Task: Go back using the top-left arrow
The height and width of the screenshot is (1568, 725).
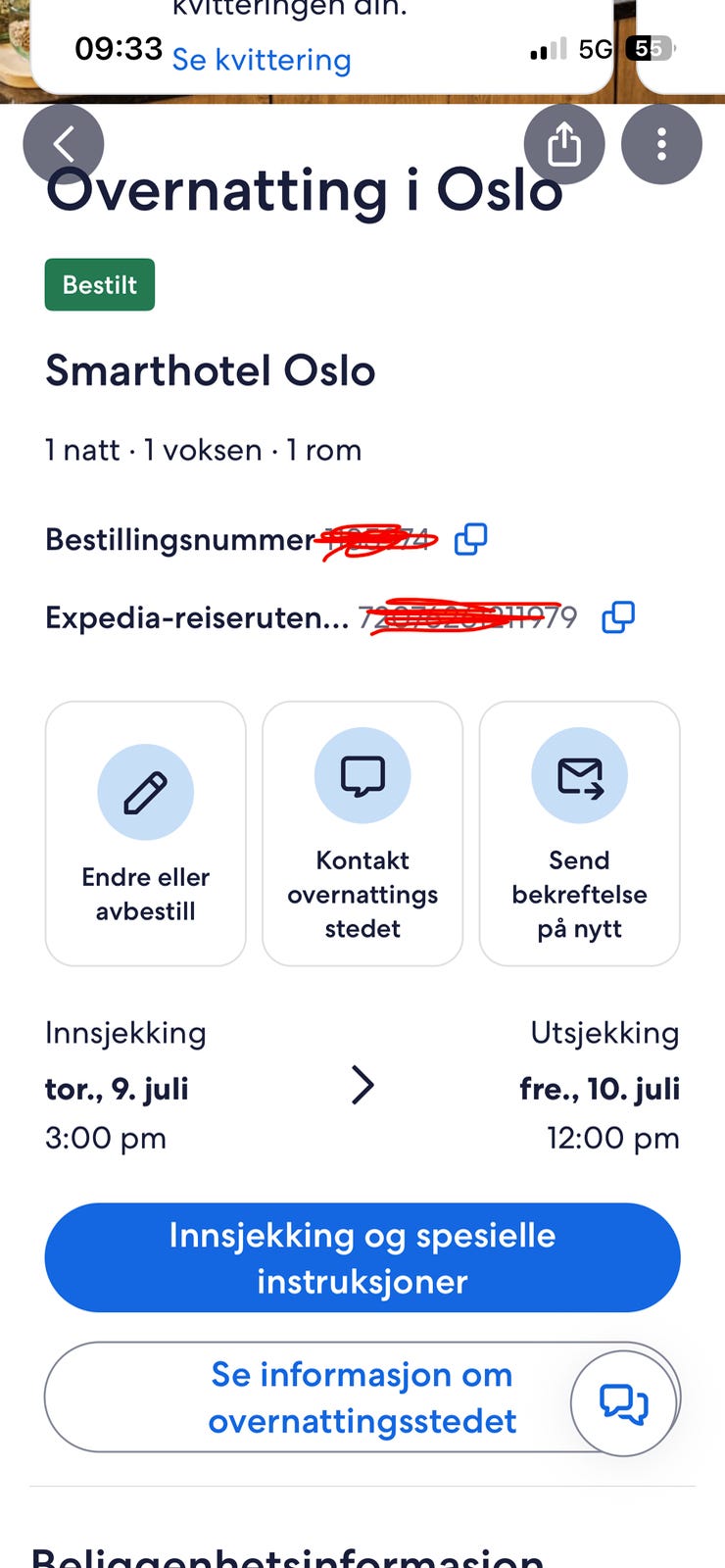Action: tap(64, 145)
